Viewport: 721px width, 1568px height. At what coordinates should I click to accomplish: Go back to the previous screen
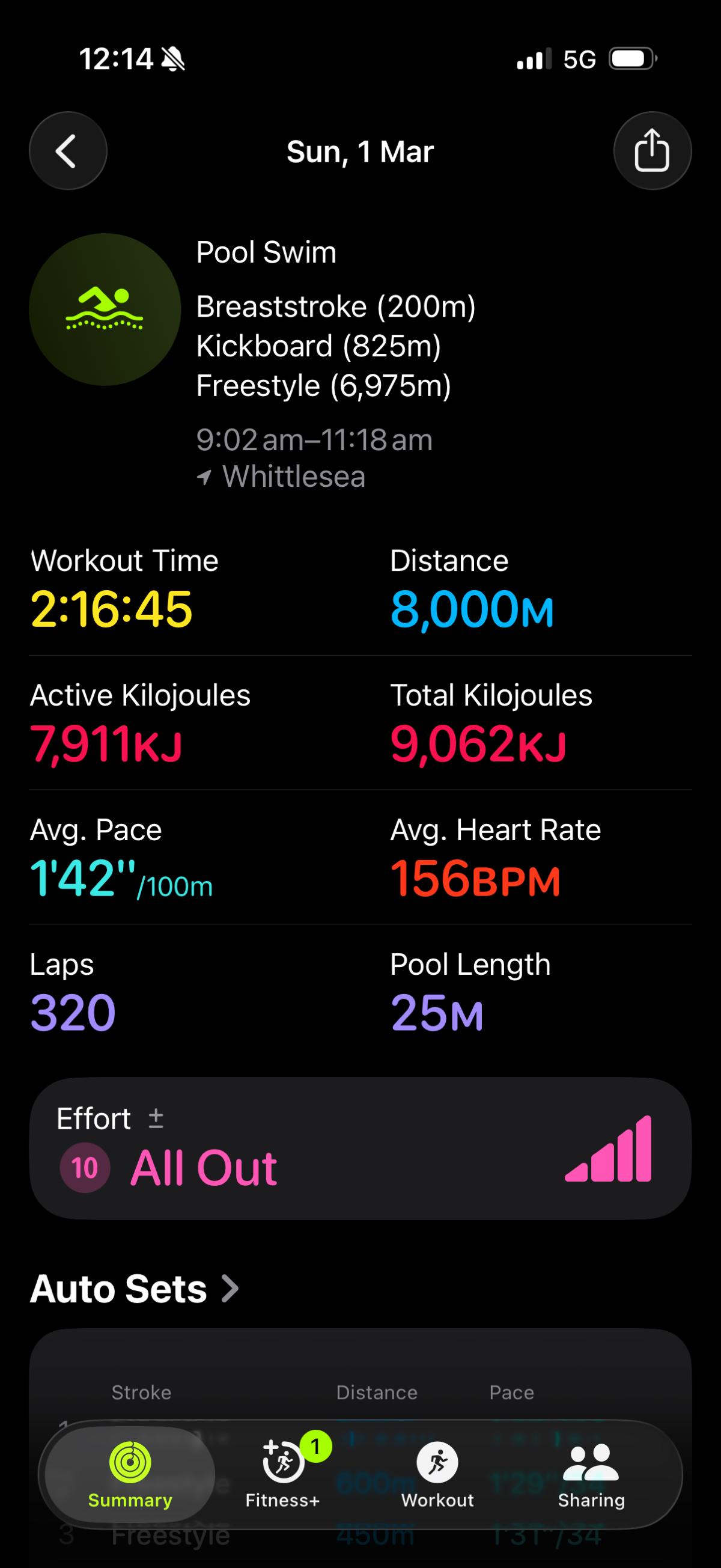click(67, 151)
